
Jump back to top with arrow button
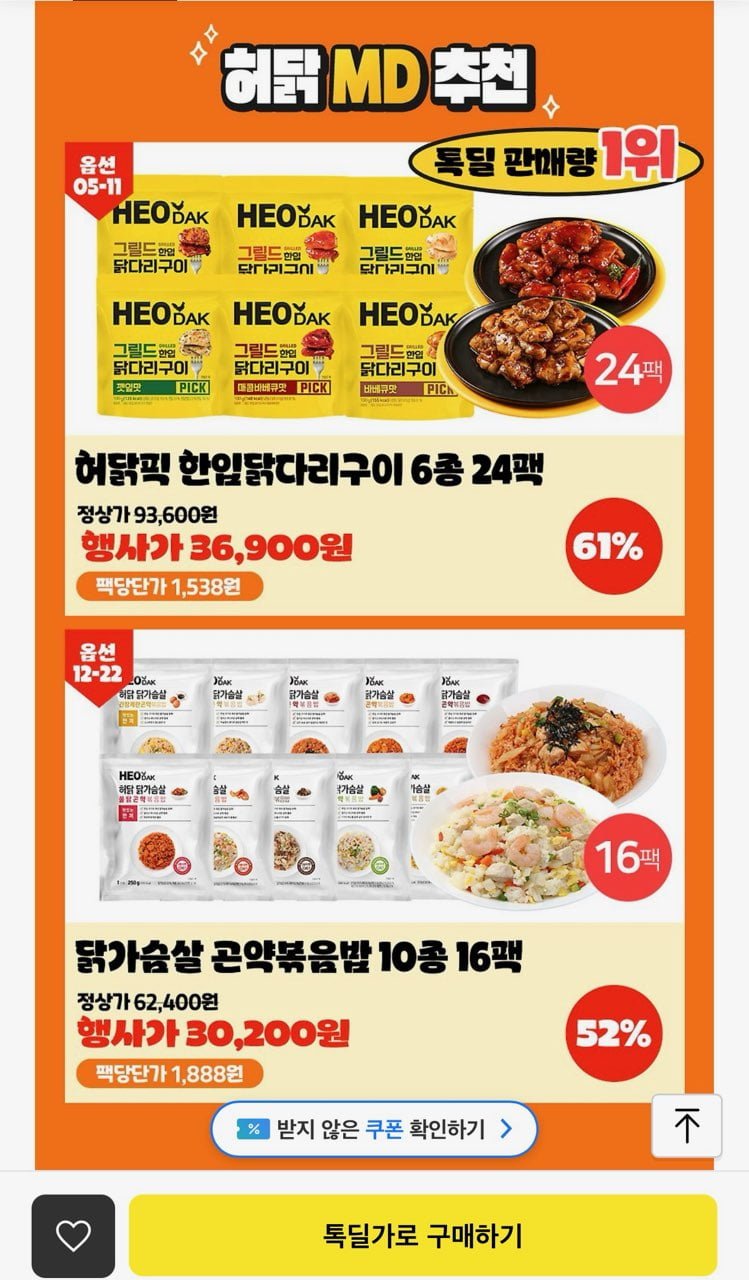(x=686, y=1126)
